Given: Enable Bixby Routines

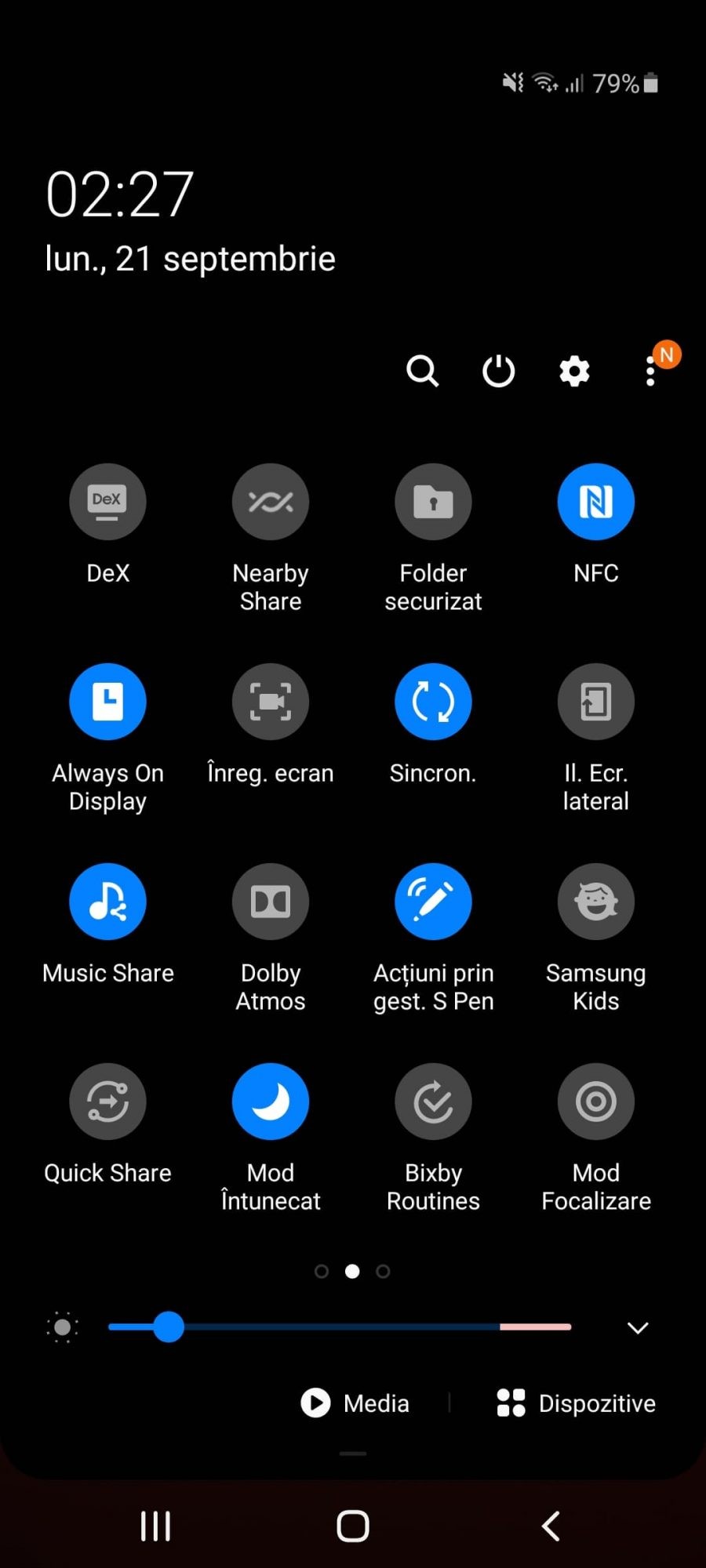Looking at the screenshot, I should coord(433,1102).
